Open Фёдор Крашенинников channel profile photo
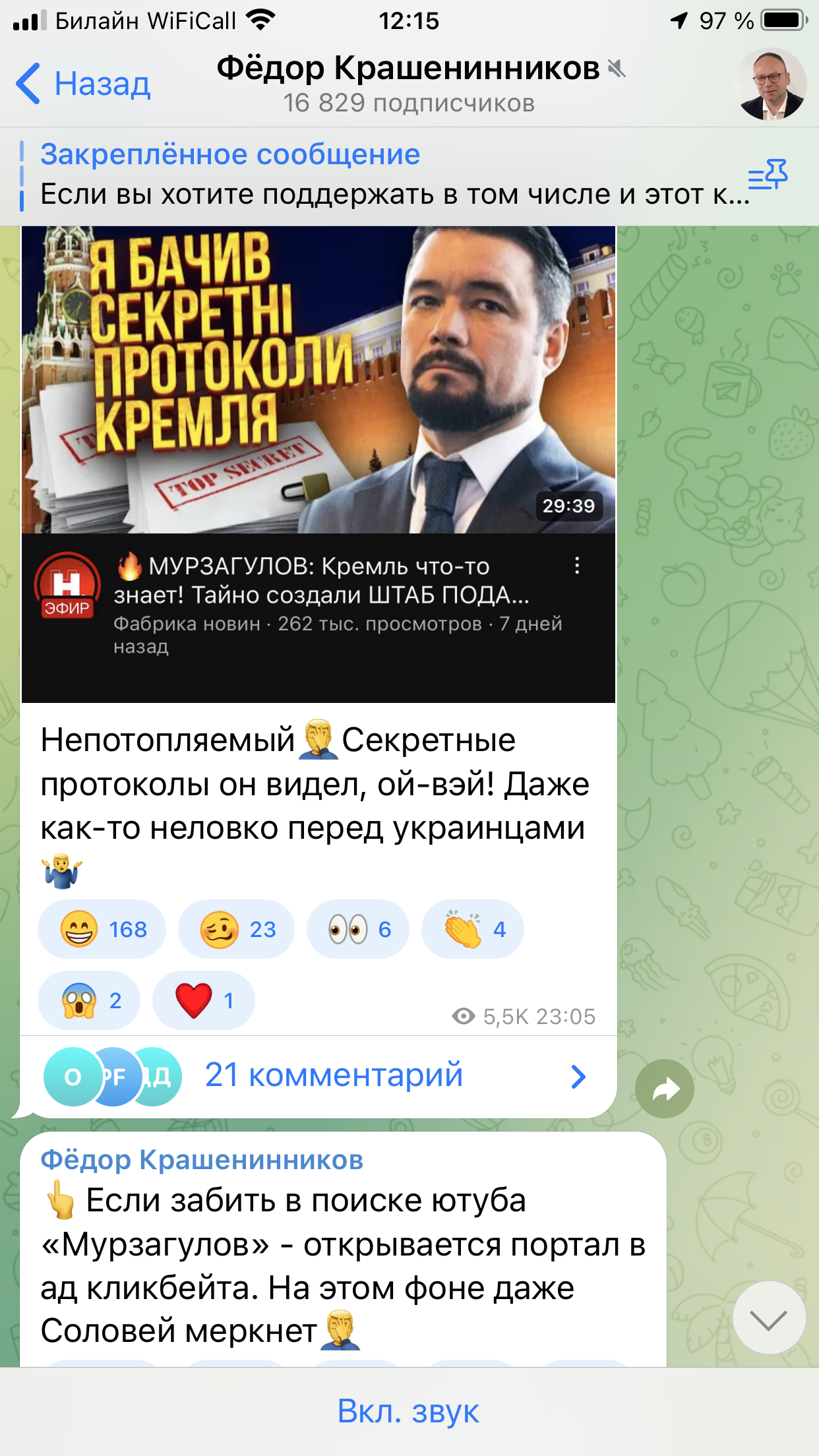The width and height of the screenshot is (819, 1456). pyautogui.click(x=770, y=84)
